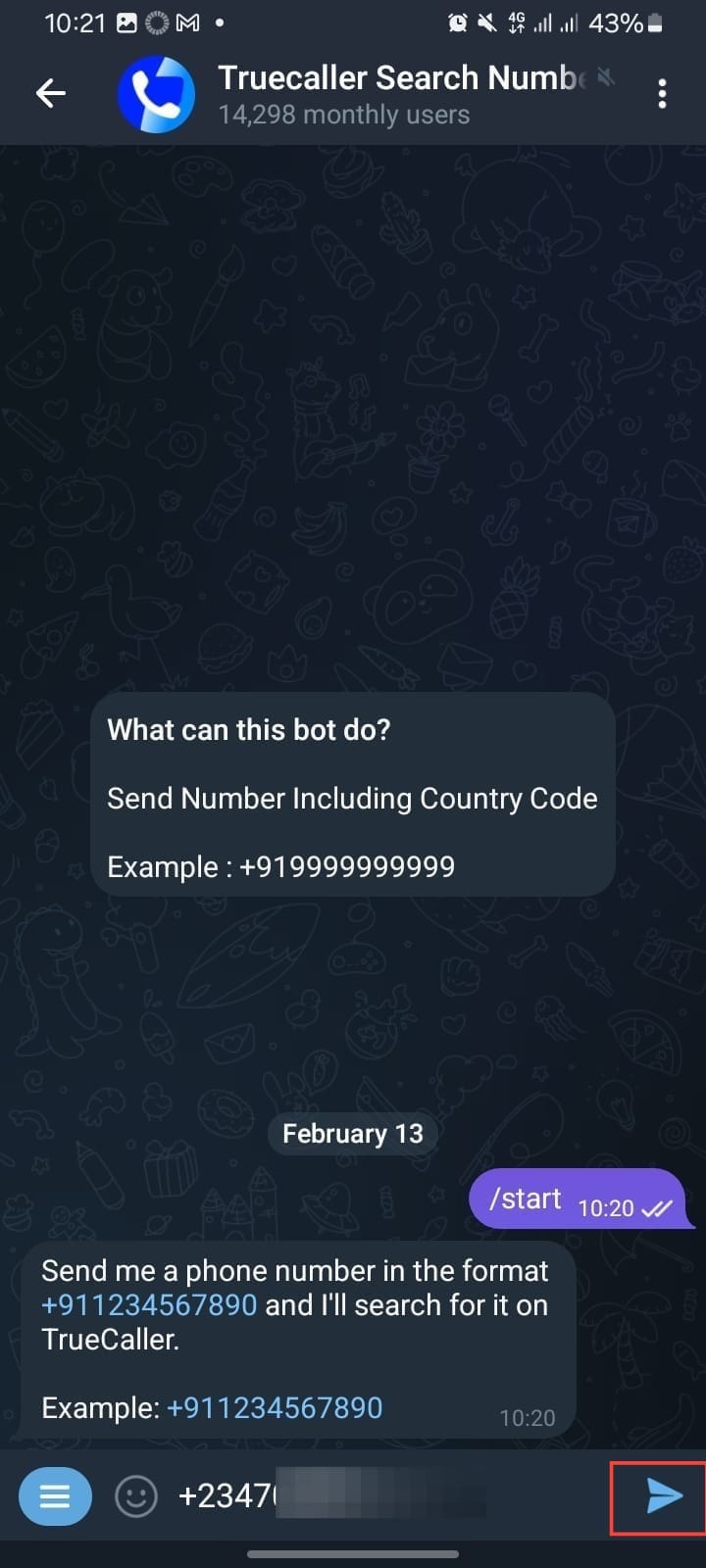Go back using the top-left arrow
706x1568 pixels.
click(50, 94)
